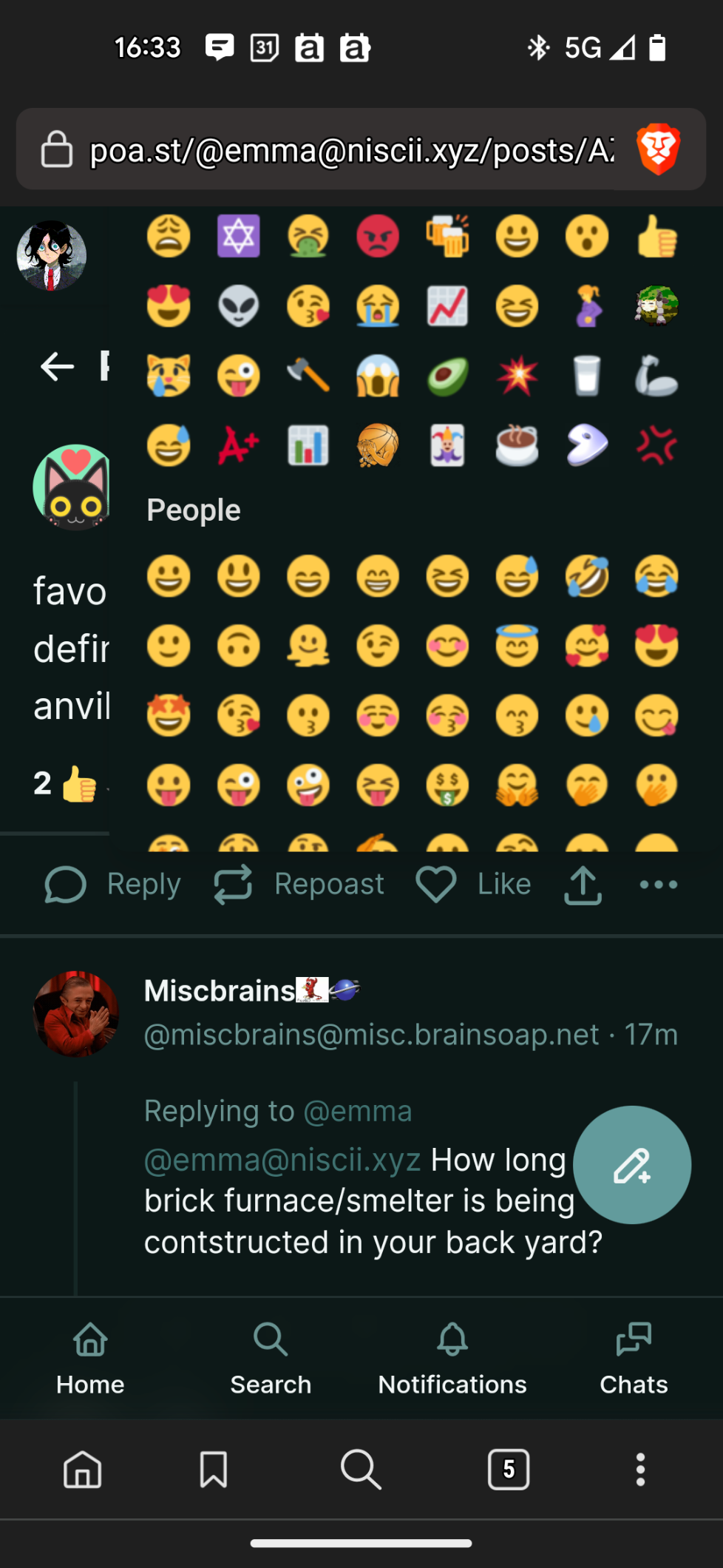The width and height of the screenshot is (723, 1568).
Task: Share the post via upload icon
Action: pyautogui.click(x=583, y=885)
